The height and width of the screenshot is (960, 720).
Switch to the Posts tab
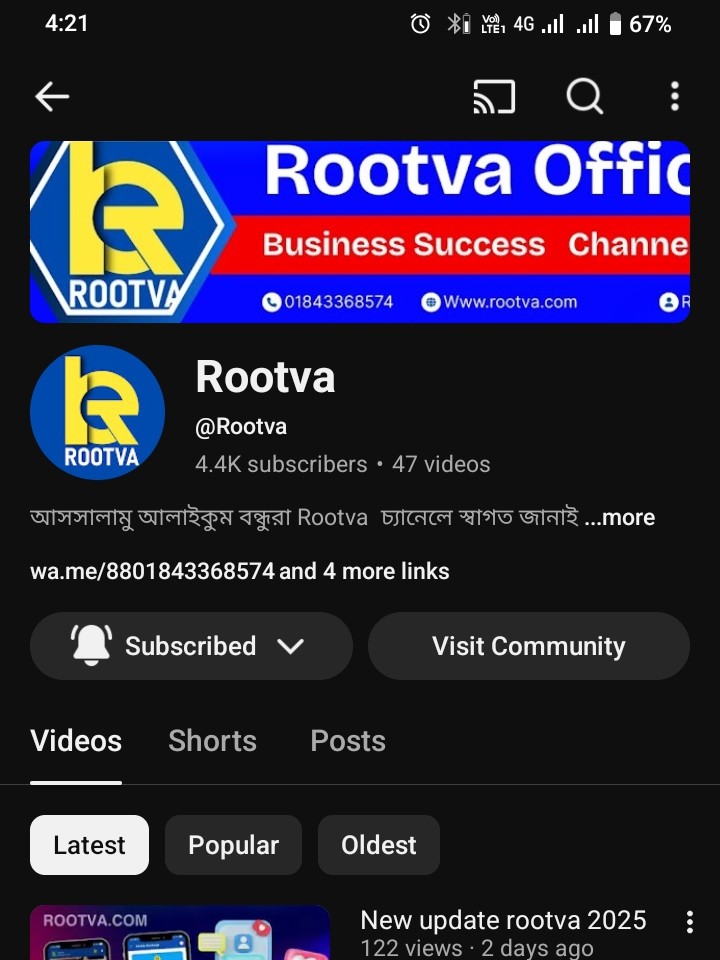tap(347, 741)
